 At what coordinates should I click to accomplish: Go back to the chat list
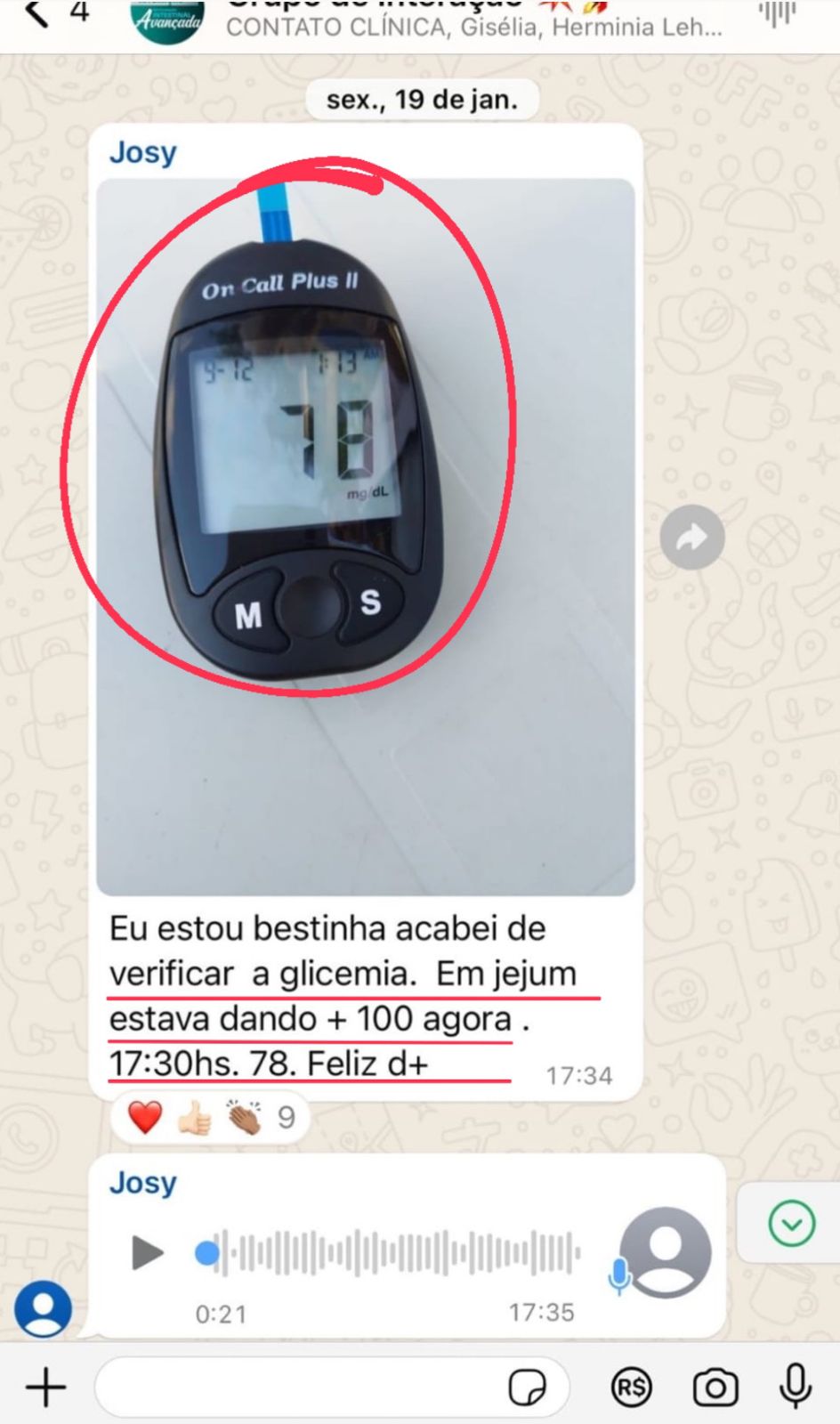(36, 14)
